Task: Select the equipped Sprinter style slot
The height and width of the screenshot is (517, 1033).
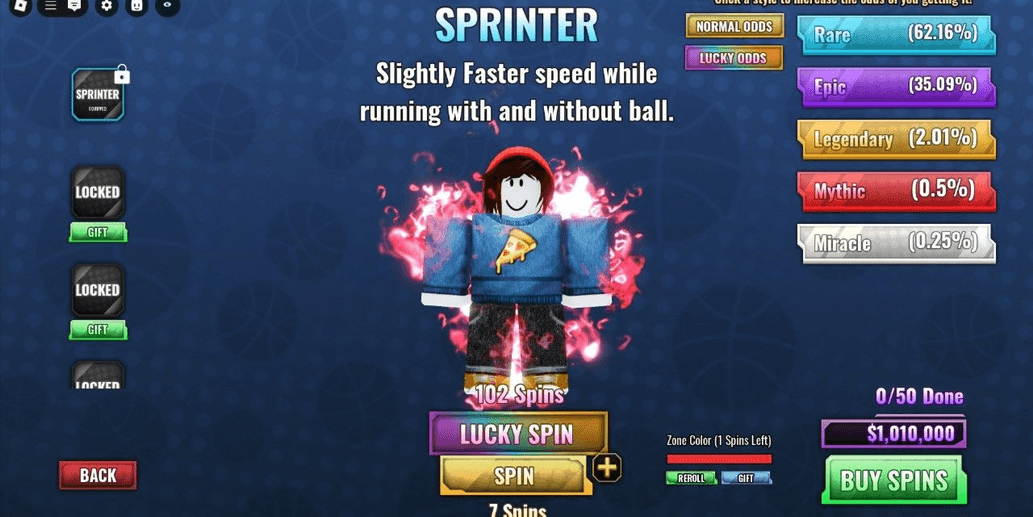Action: 98,95
